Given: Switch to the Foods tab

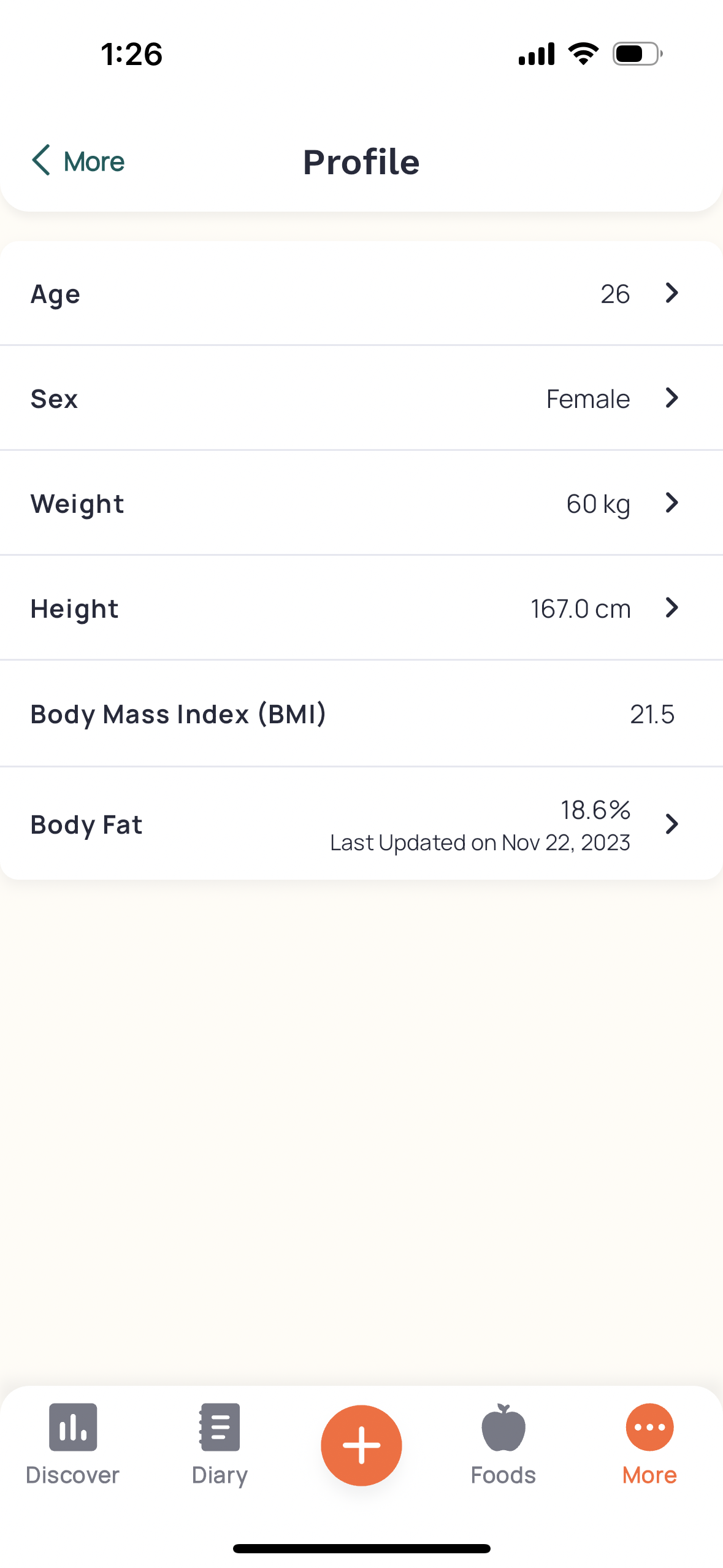Looking at the screenshot, I should pyautogui.click(x=503, y=1445).
